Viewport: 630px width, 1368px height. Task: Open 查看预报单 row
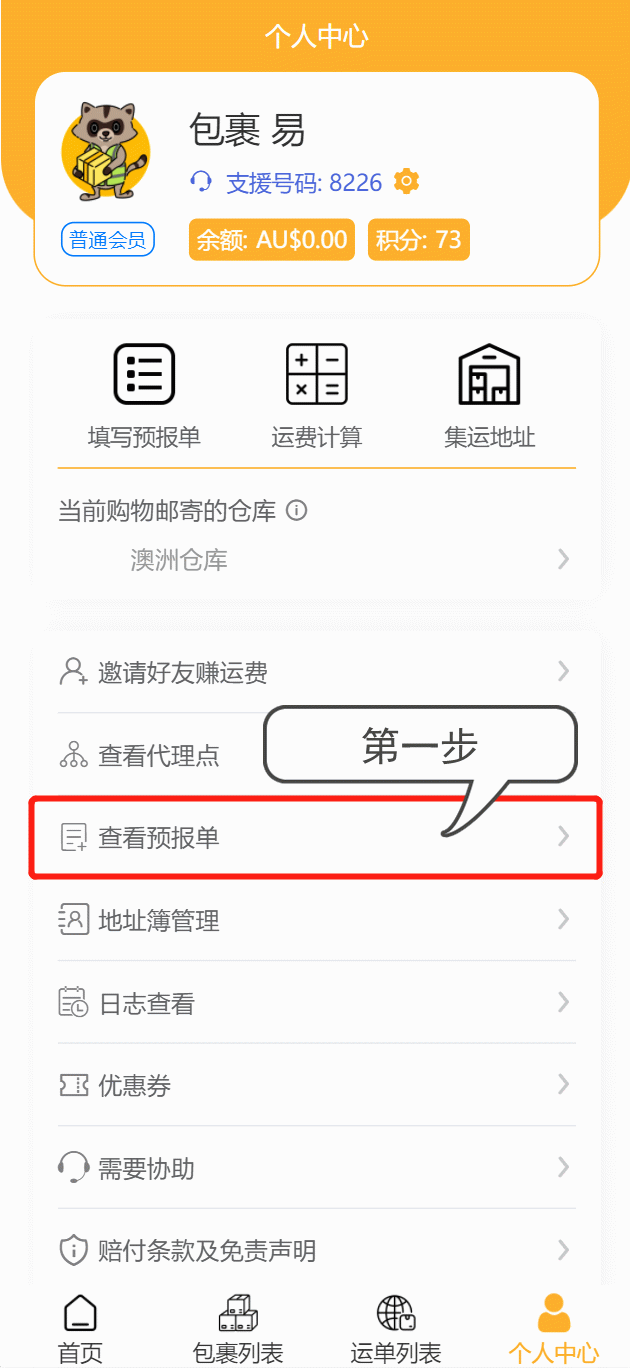tap(316, 837)
